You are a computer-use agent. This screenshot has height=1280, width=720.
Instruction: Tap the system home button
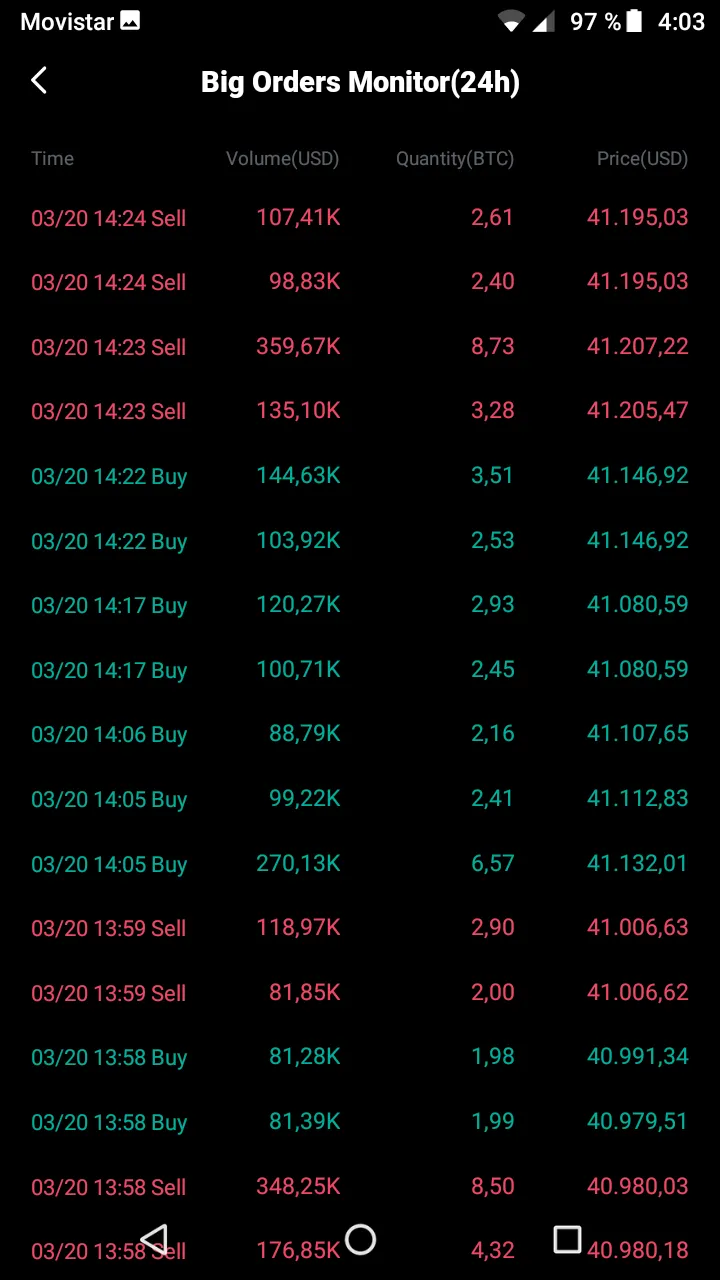pos(360,1240)
